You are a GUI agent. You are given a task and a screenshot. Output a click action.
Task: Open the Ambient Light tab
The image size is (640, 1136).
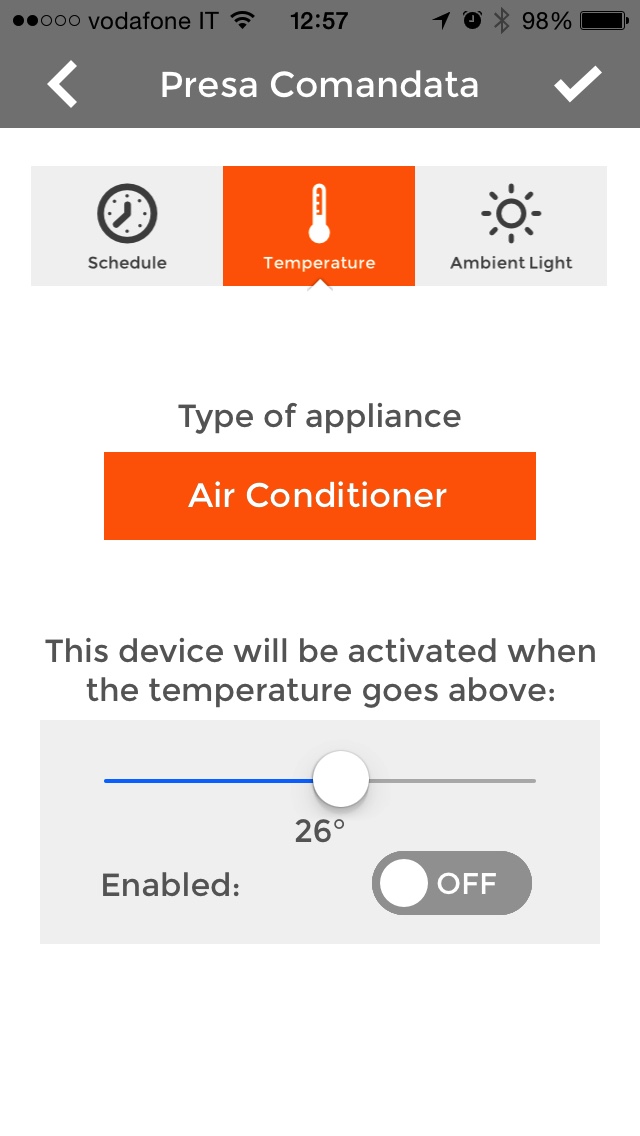511,226
